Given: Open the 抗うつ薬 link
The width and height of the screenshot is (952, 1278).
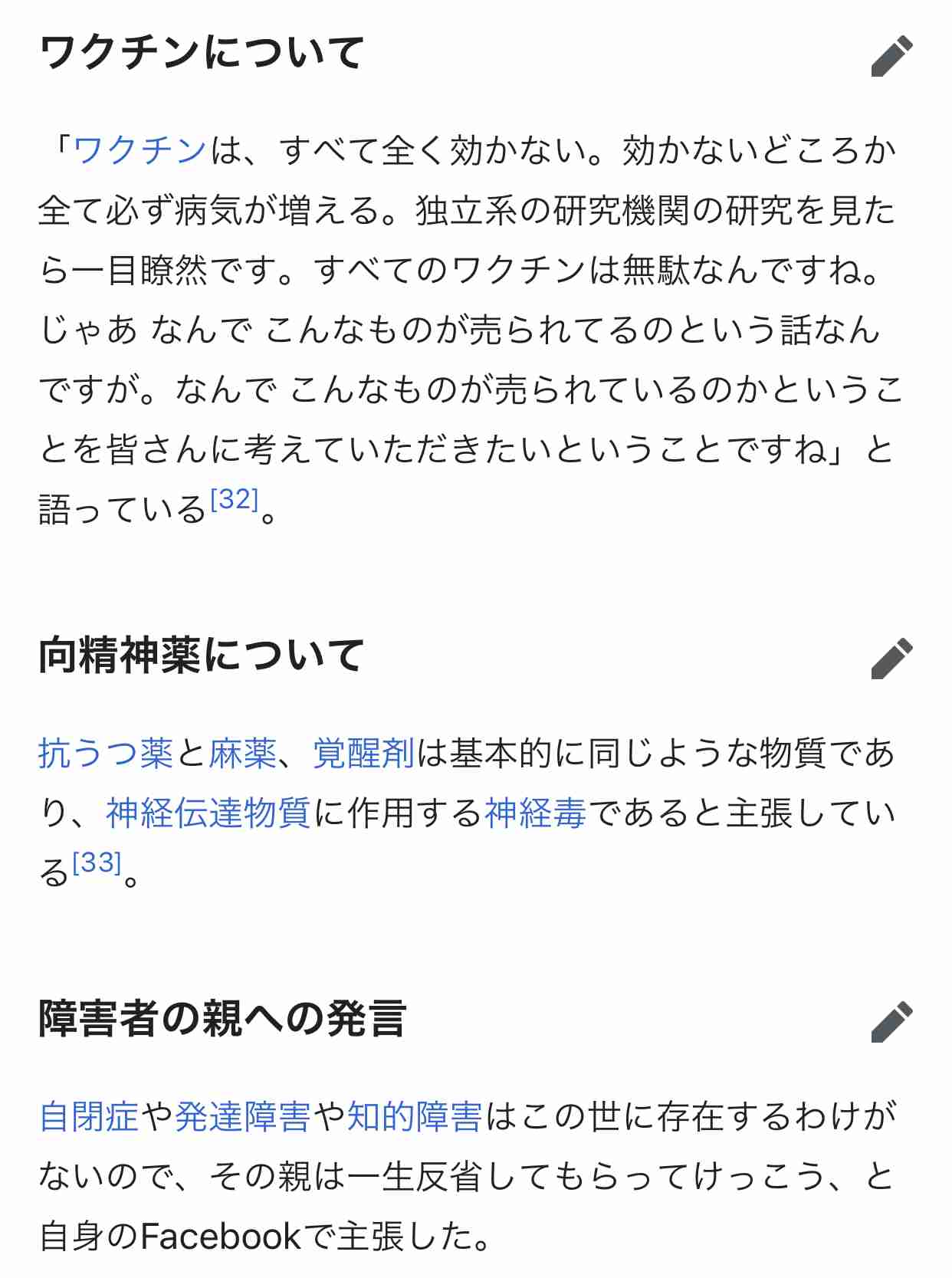Looking at the screenshot, I should [106, 754].
